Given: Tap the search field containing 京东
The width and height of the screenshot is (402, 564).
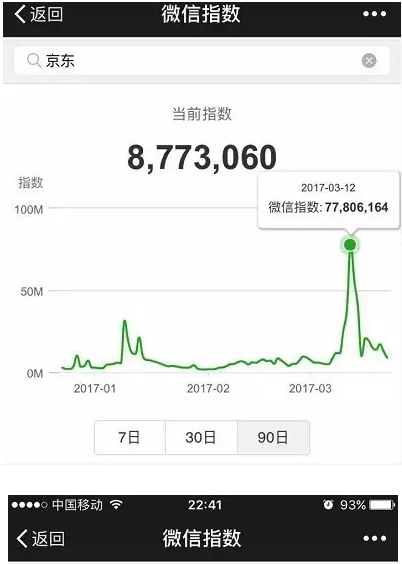Looking at the screenshot, I should pos(202,60).
